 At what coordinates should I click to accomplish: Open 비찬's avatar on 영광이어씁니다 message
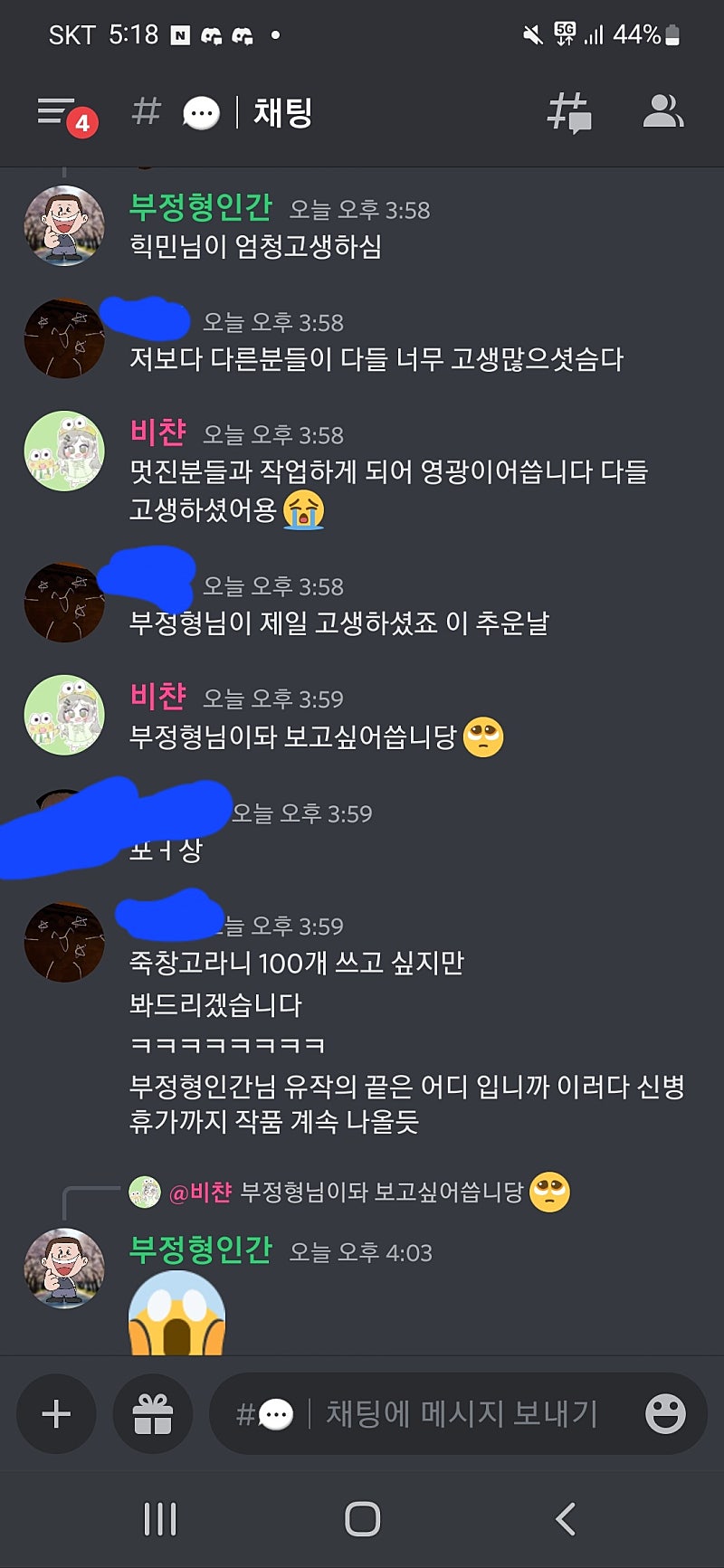point(63,451)
